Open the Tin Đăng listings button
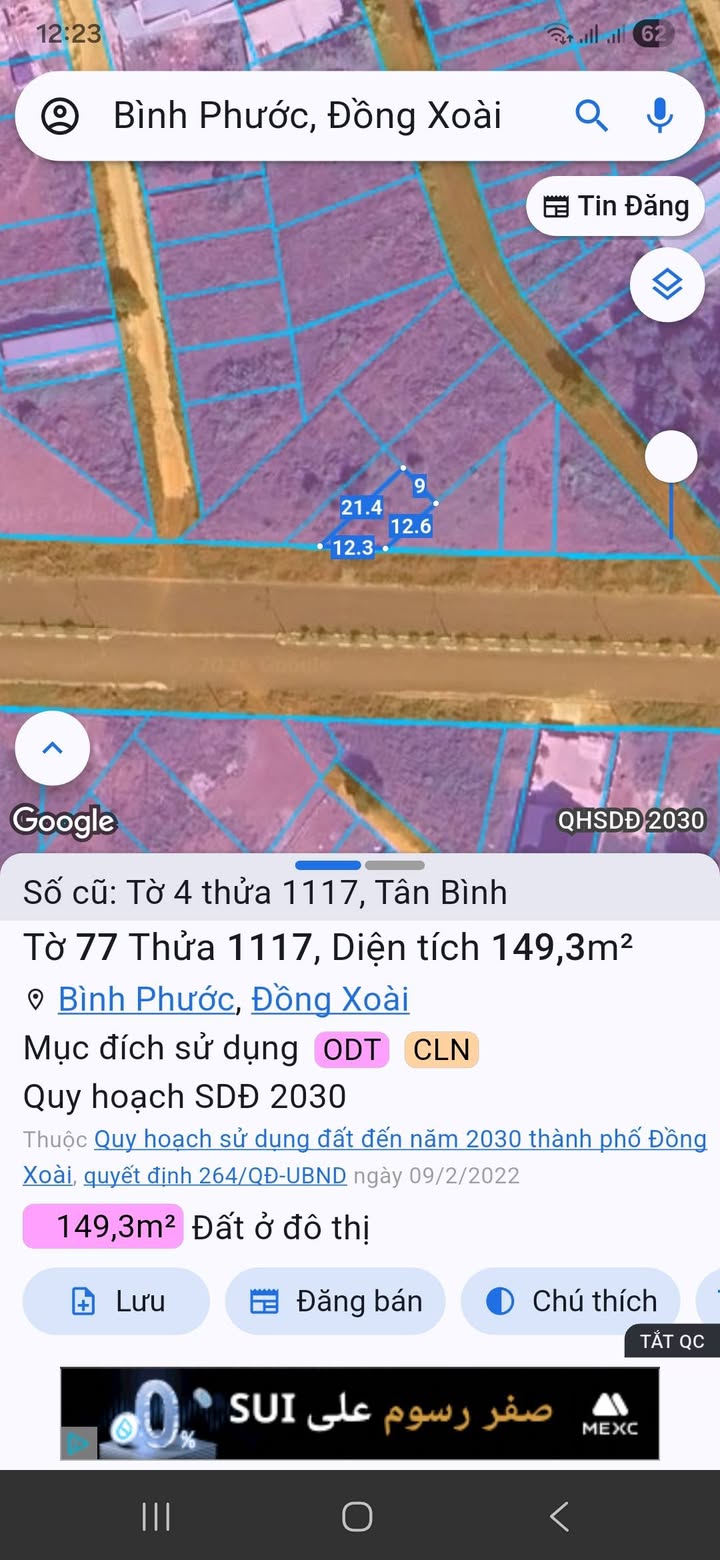Image resolution: width=720 pixels, height=1560 pixels. (x=616, y=206)
